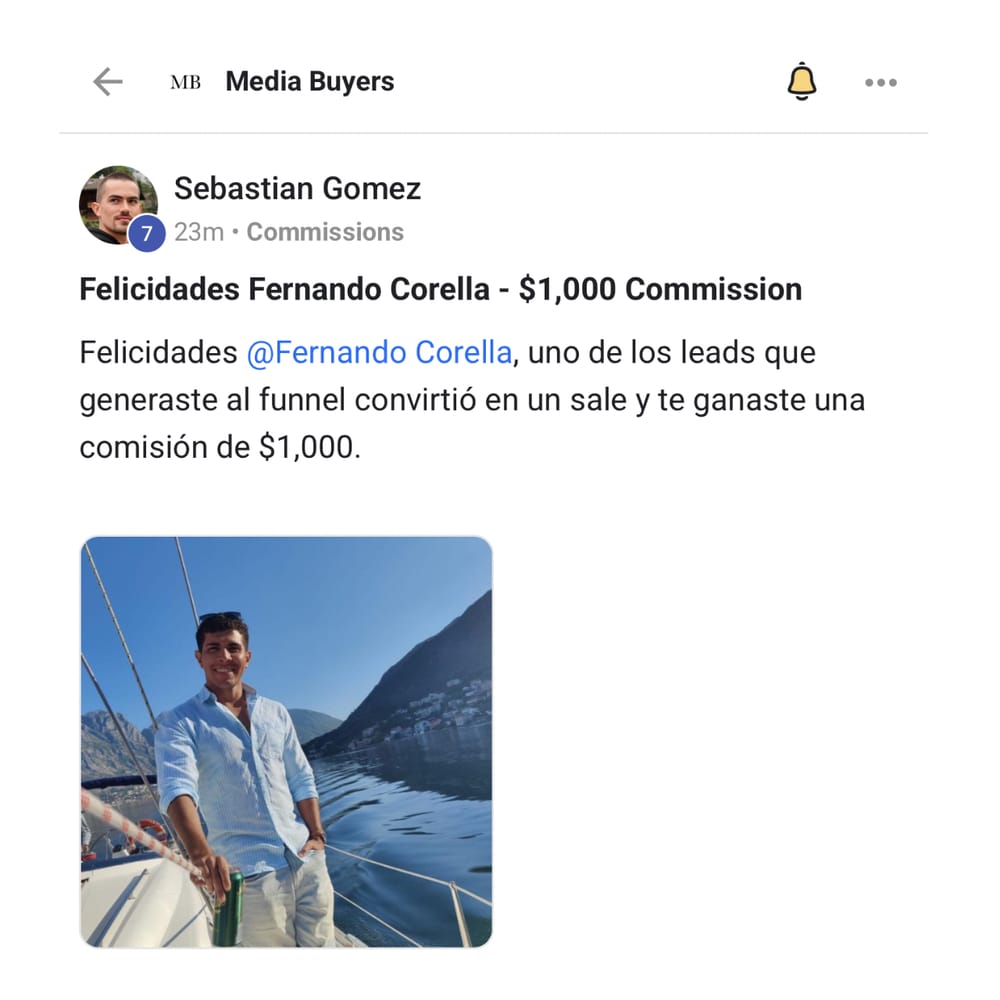Screen dimensions: 1000x1000
Task: Open Sebastian Gomez's name link
Action: click(297, 188)
